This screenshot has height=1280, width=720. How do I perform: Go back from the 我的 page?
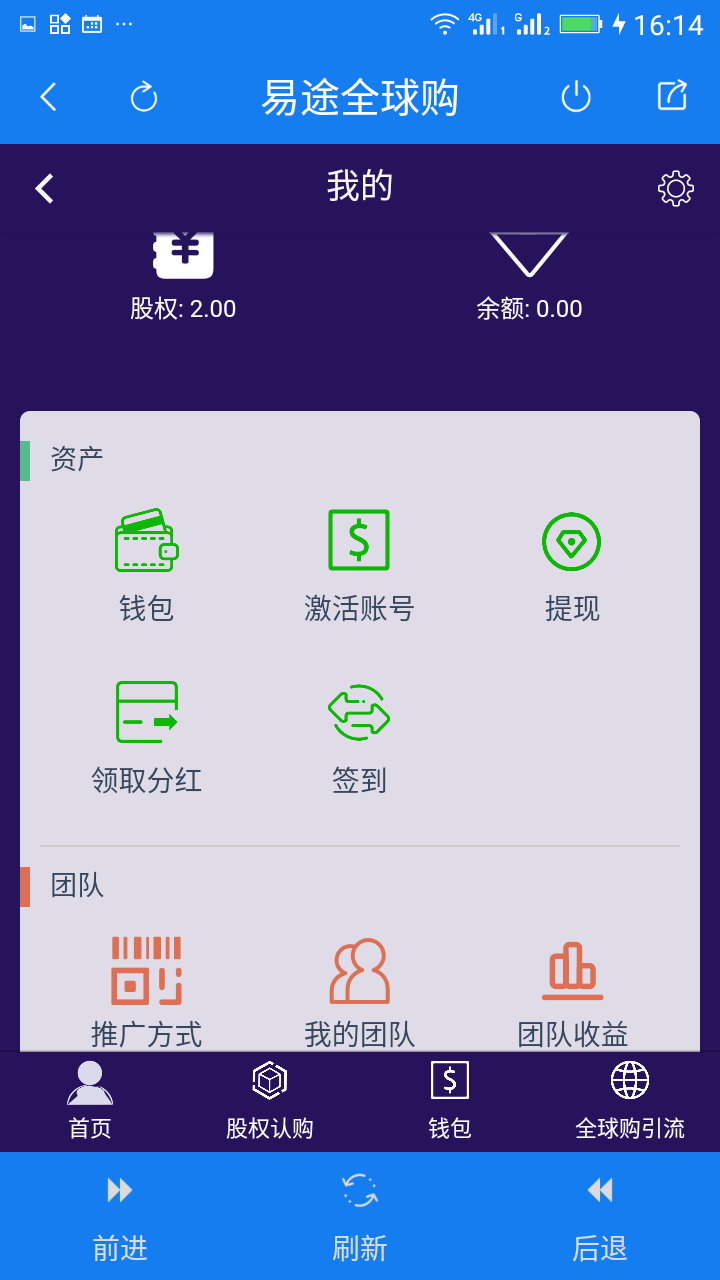pyautogui.click(x=44, y=188)
